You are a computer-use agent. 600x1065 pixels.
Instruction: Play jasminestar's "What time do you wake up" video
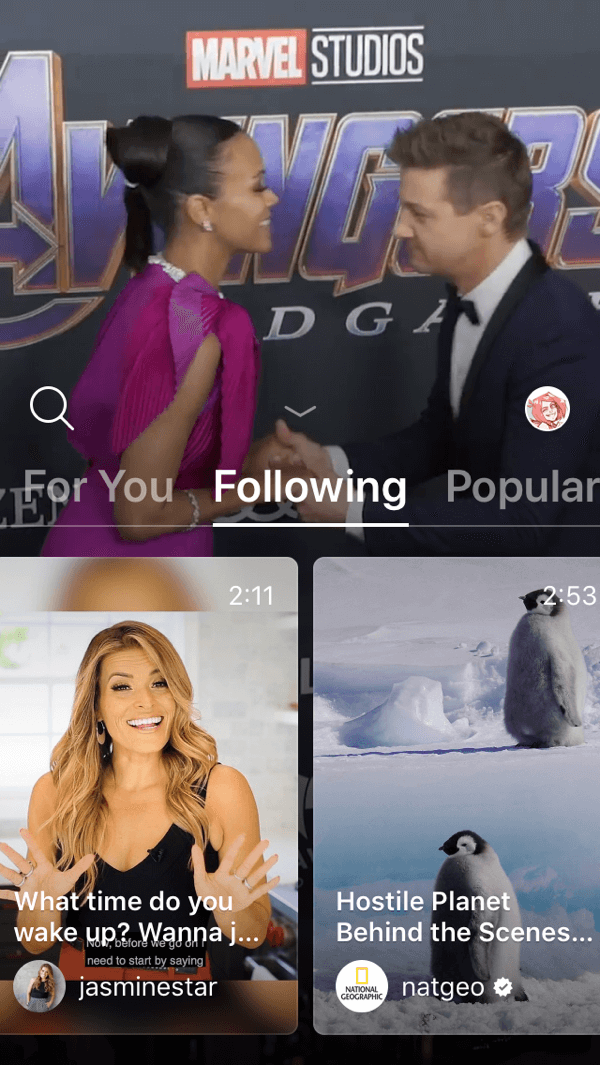point(149,795)
